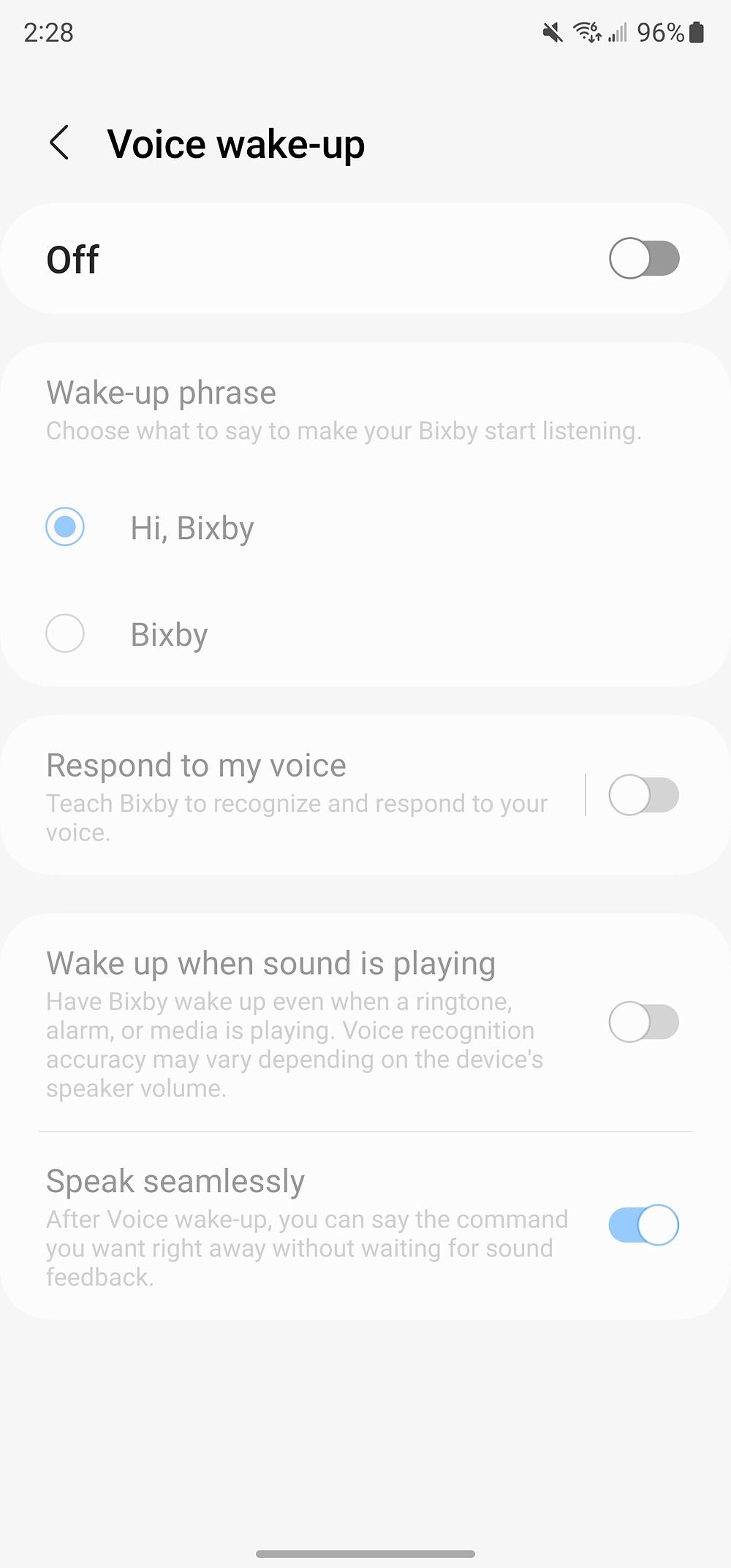Click the Wake-up phrase section header
This screenshot has height=1568, width=731.
161,392
